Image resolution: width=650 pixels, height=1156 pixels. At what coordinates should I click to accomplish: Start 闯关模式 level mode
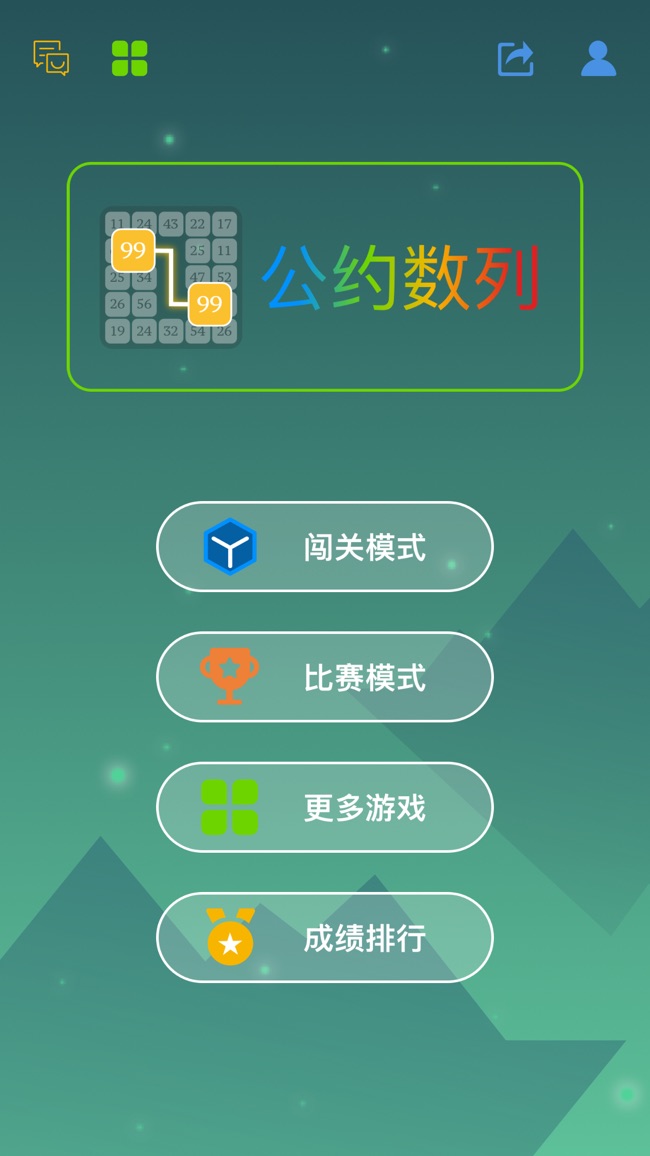coord(325,547)
